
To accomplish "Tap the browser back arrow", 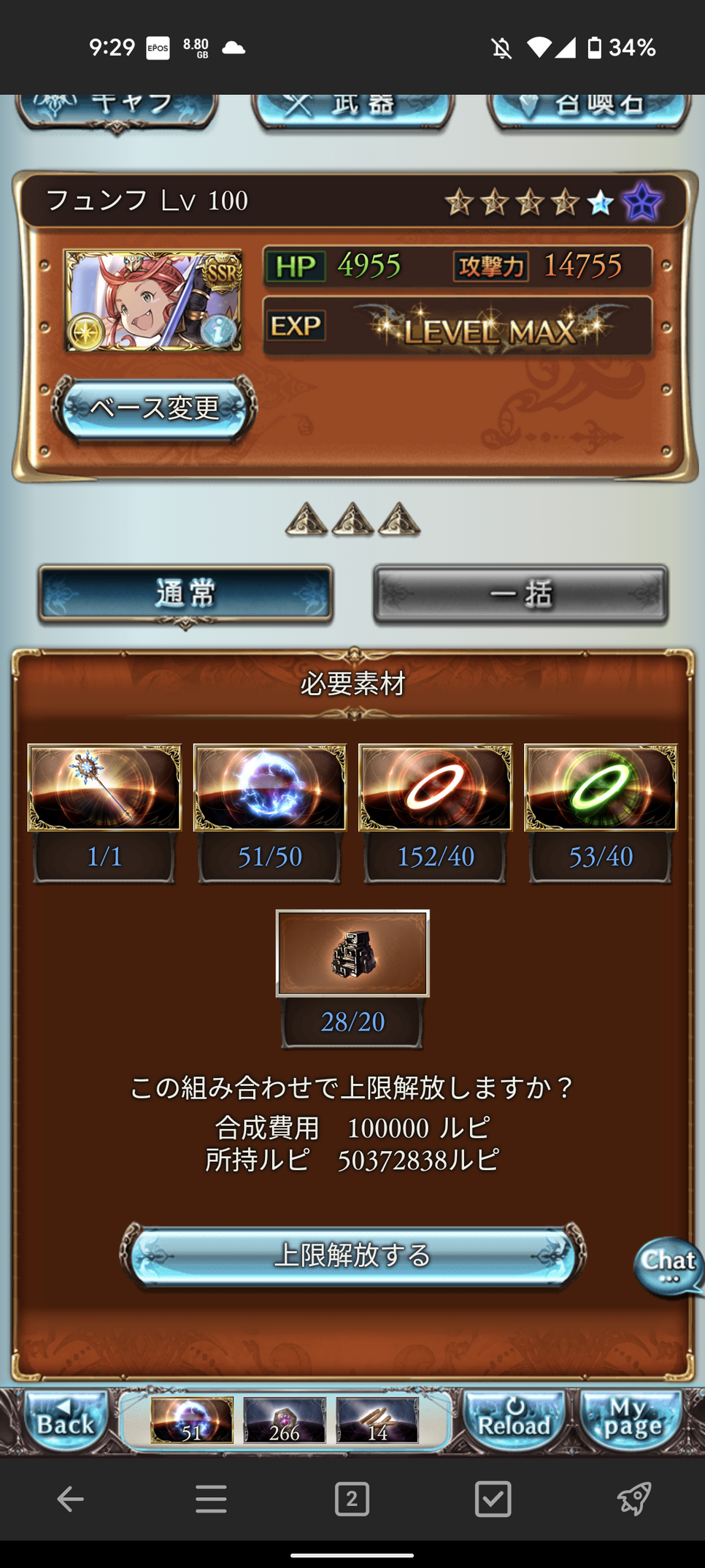I will click(70, 1499).
